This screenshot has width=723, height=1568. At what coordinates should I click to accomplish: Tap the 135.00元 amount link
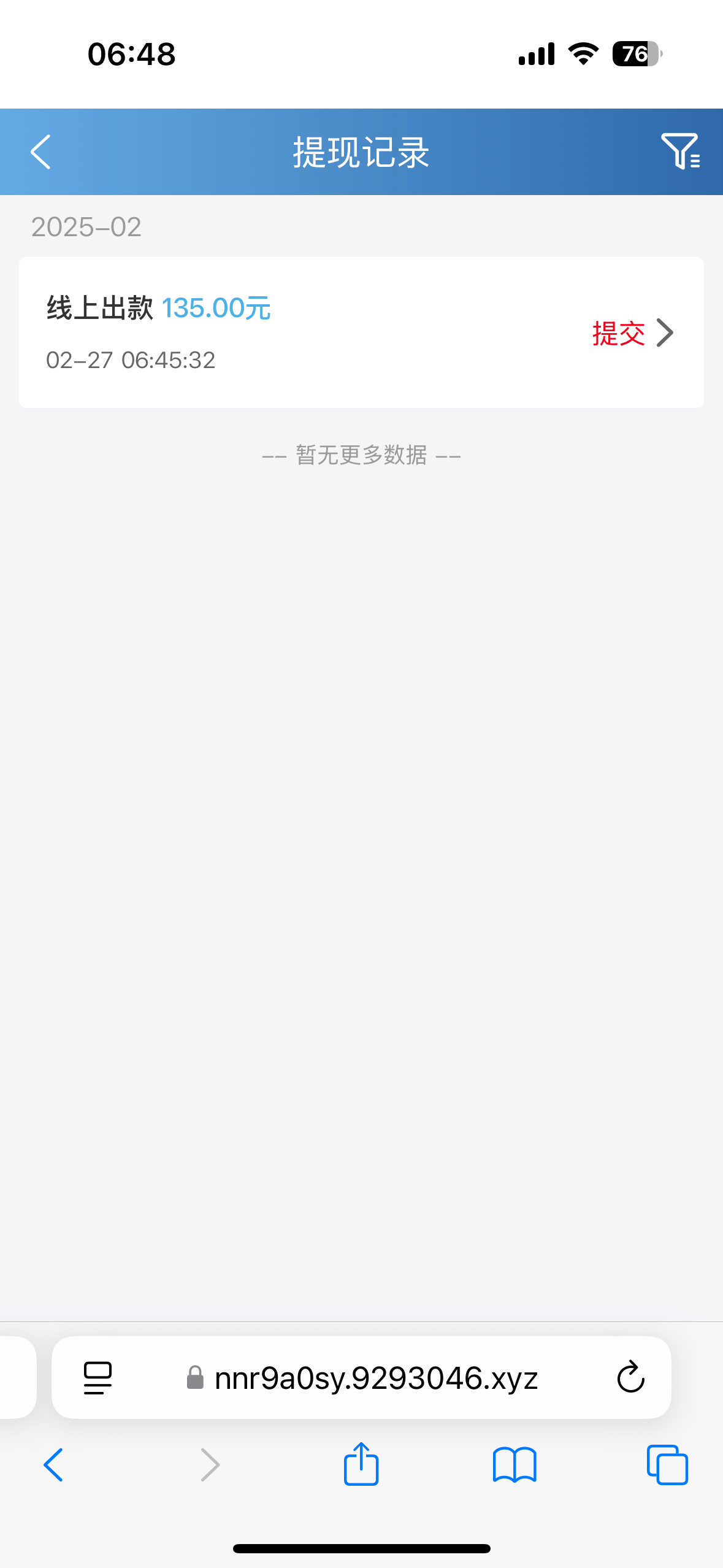(216, 309)
